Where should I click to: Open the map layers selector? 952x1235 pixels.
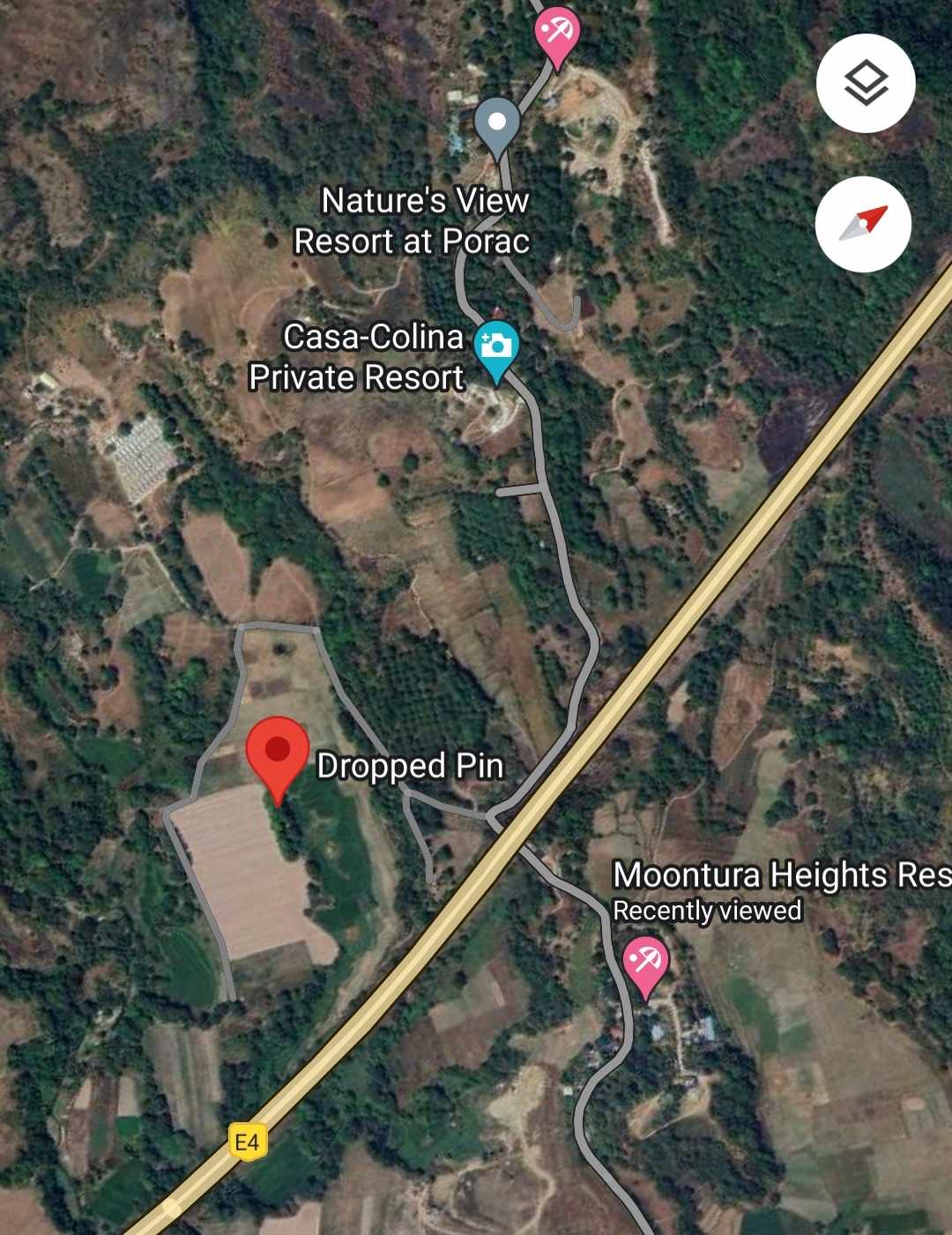(866, 84)
